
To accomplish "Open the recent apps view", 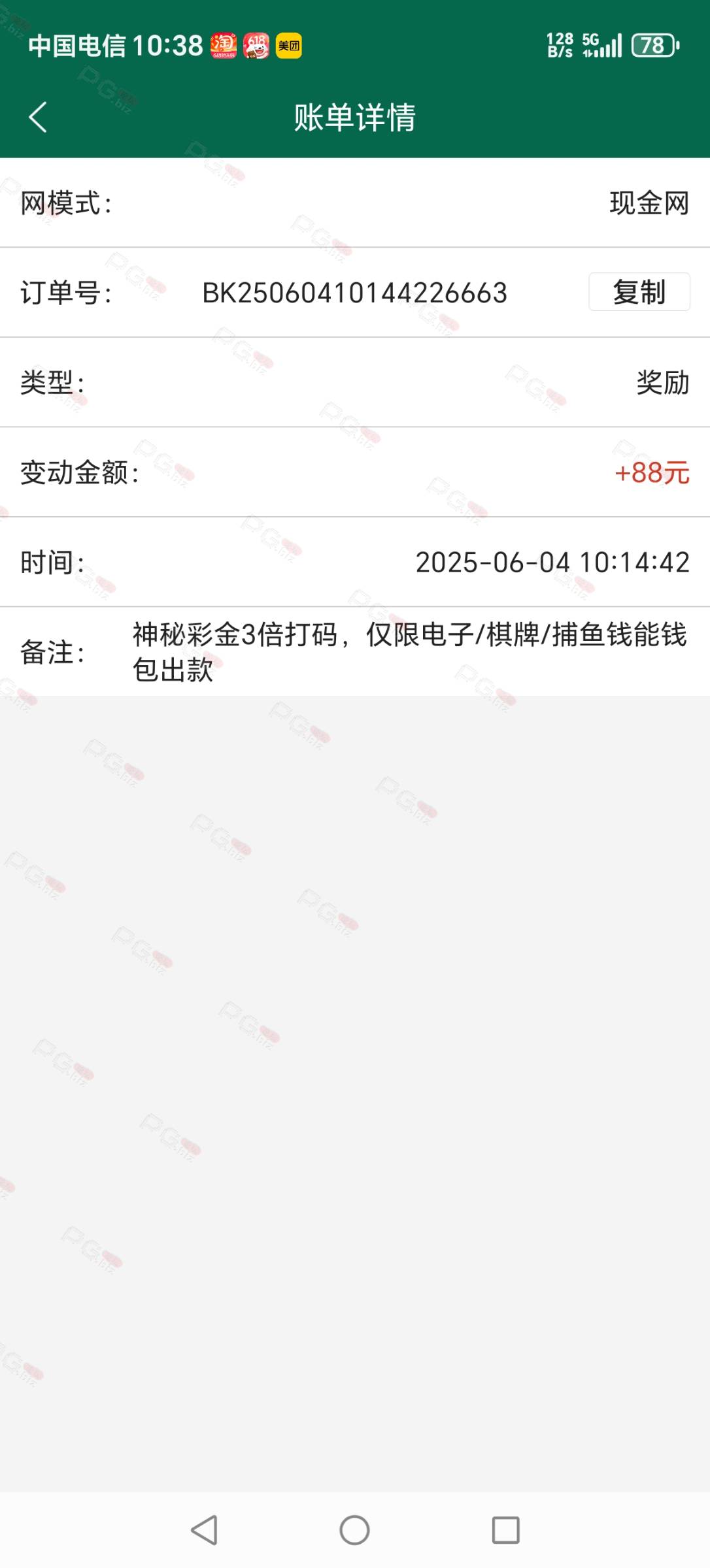I will [505, 1529].
